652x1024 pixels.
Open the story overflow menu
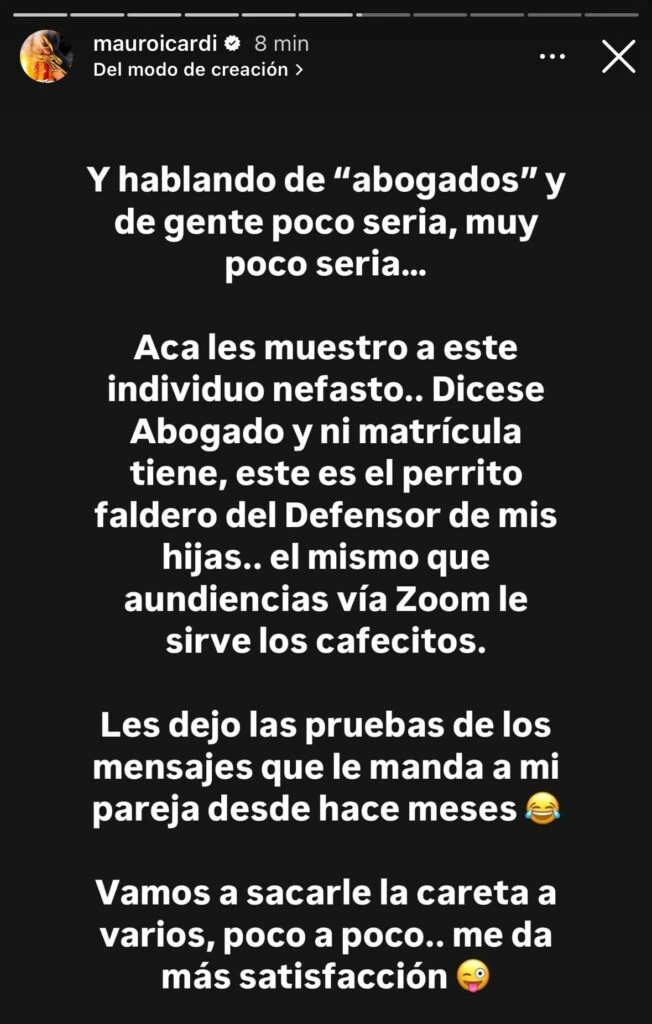point(552,57)
